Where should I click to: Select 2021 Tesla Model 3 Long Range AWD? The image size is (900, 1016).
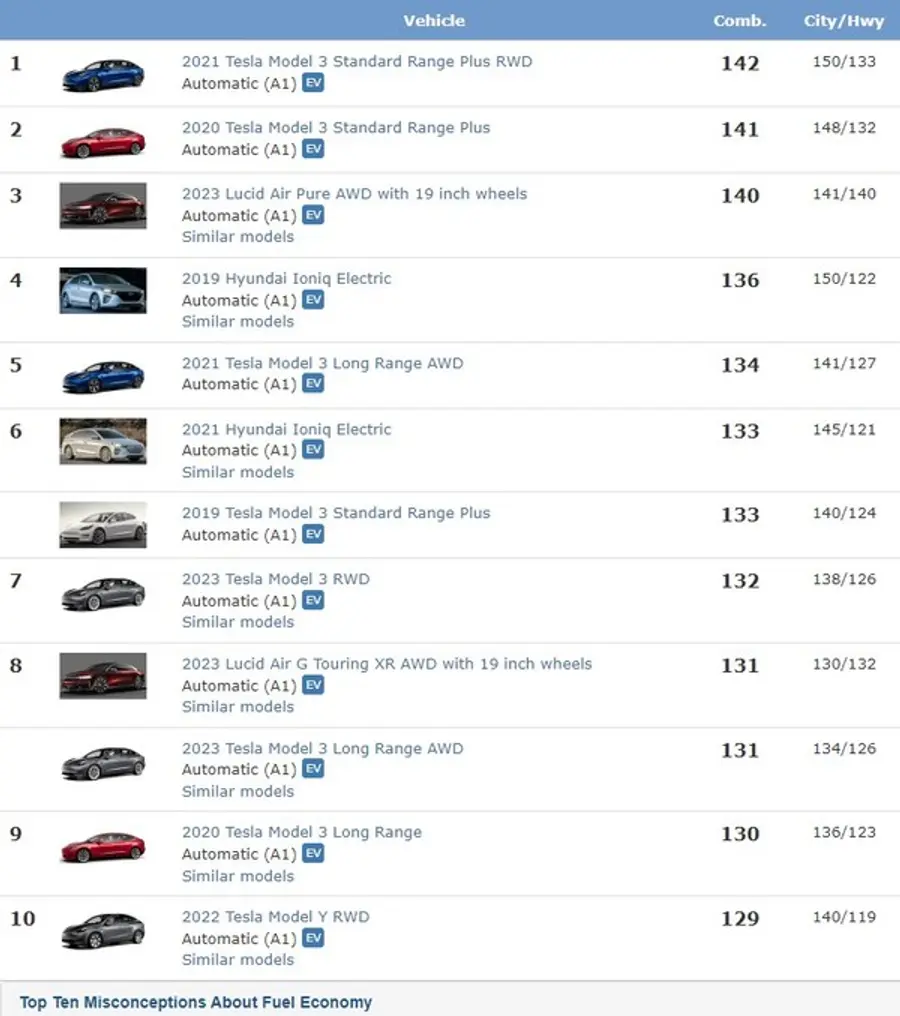pos(322,364)
